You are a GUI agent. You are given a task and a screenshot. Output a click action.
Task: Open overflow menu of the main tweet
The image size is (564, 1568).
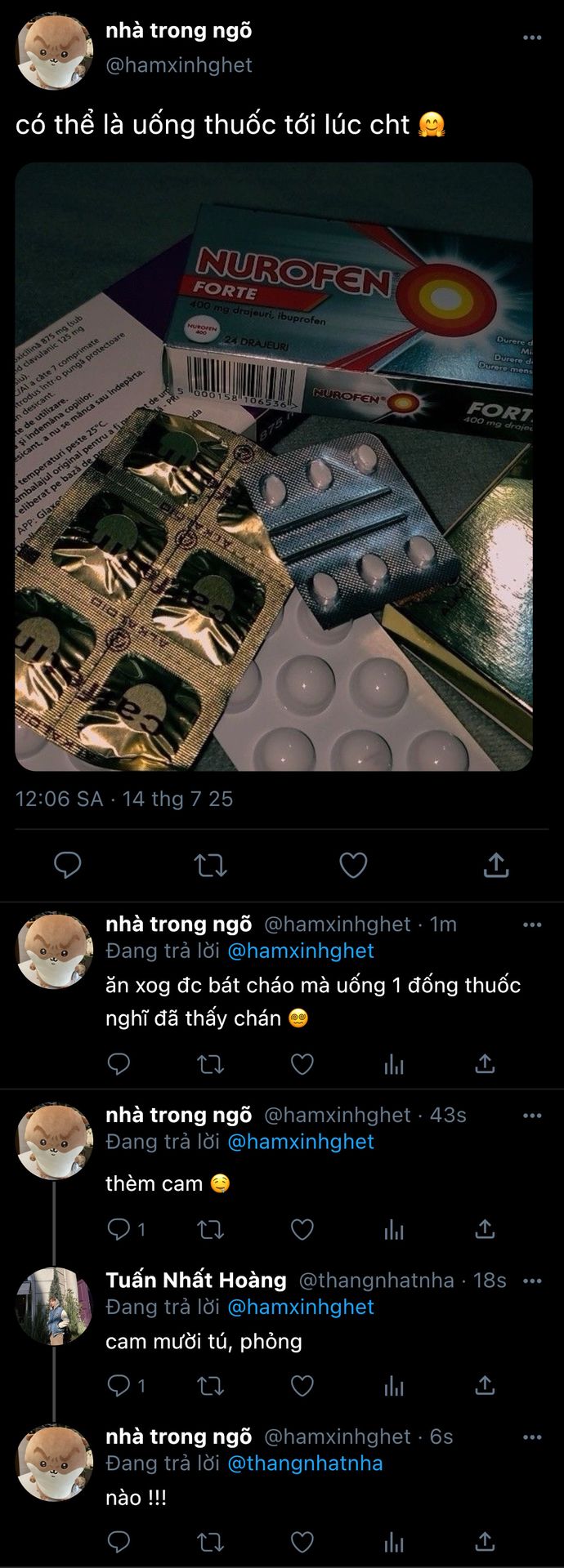click(532, 38)
